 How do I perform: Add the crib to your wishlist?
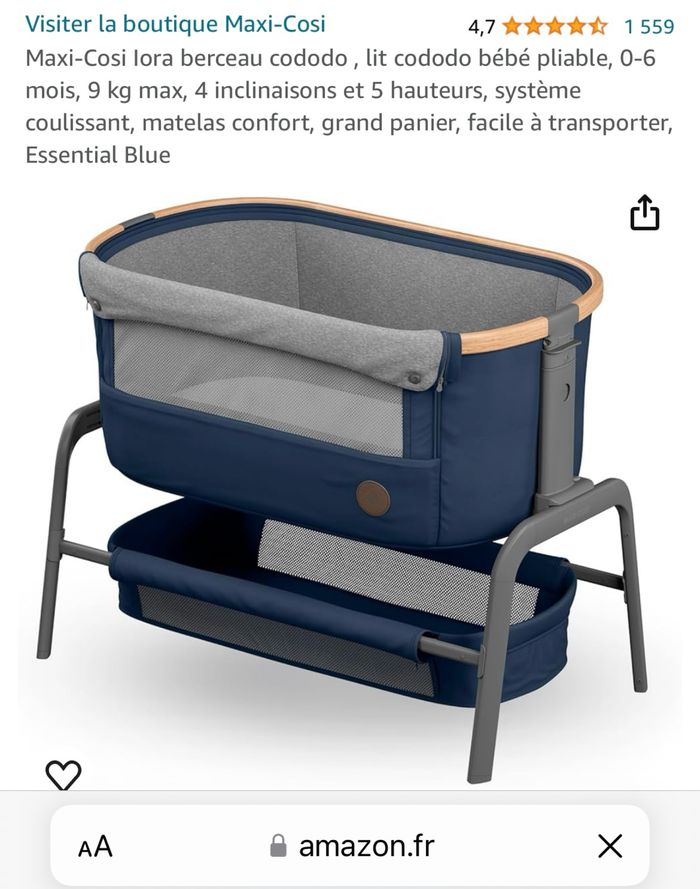64,774
